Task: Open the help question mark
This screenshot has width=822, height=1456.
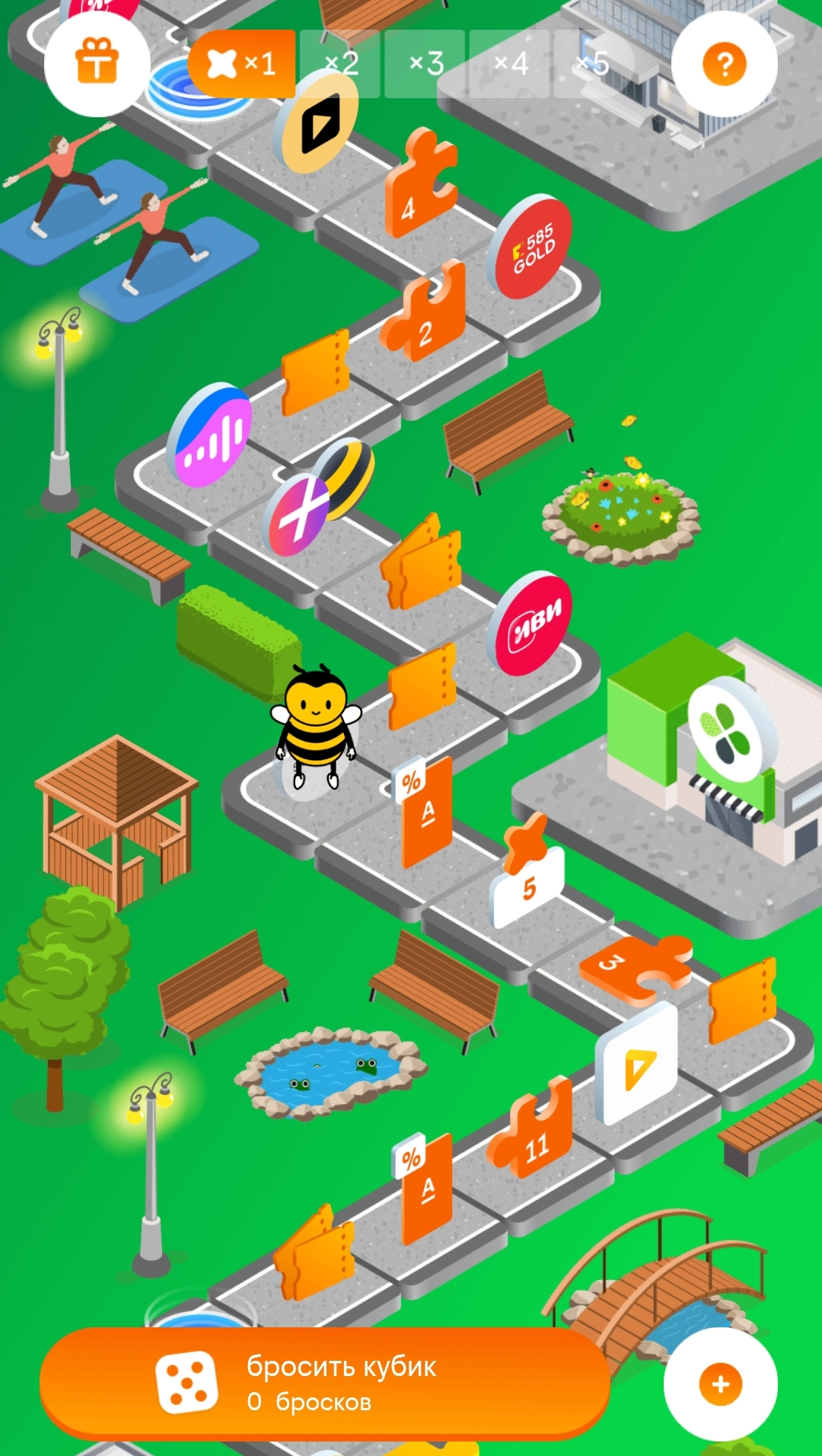Action: tap(724, 64)
